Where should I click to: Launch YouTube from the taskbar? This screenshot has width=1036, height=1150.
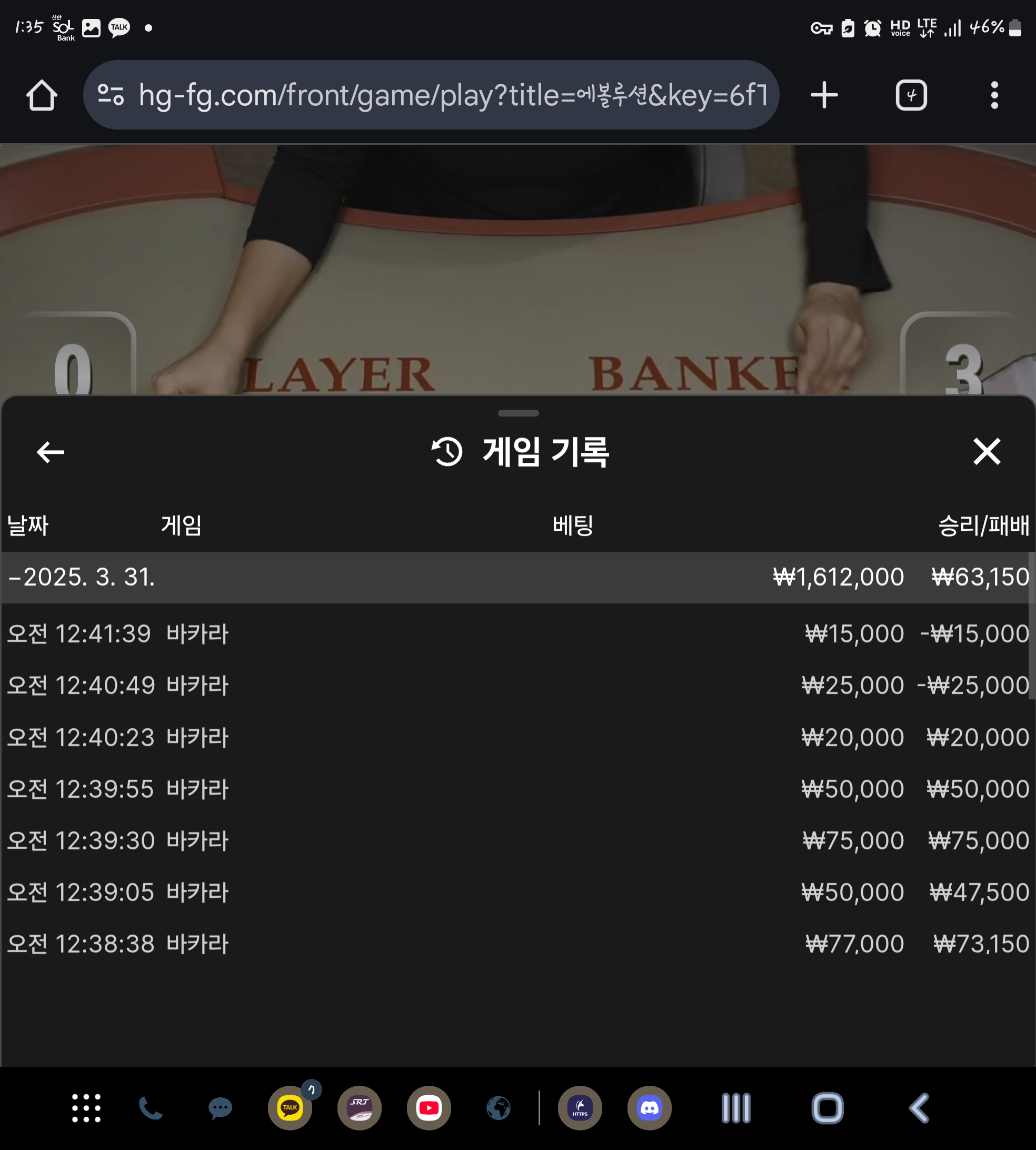(429, 1108)
